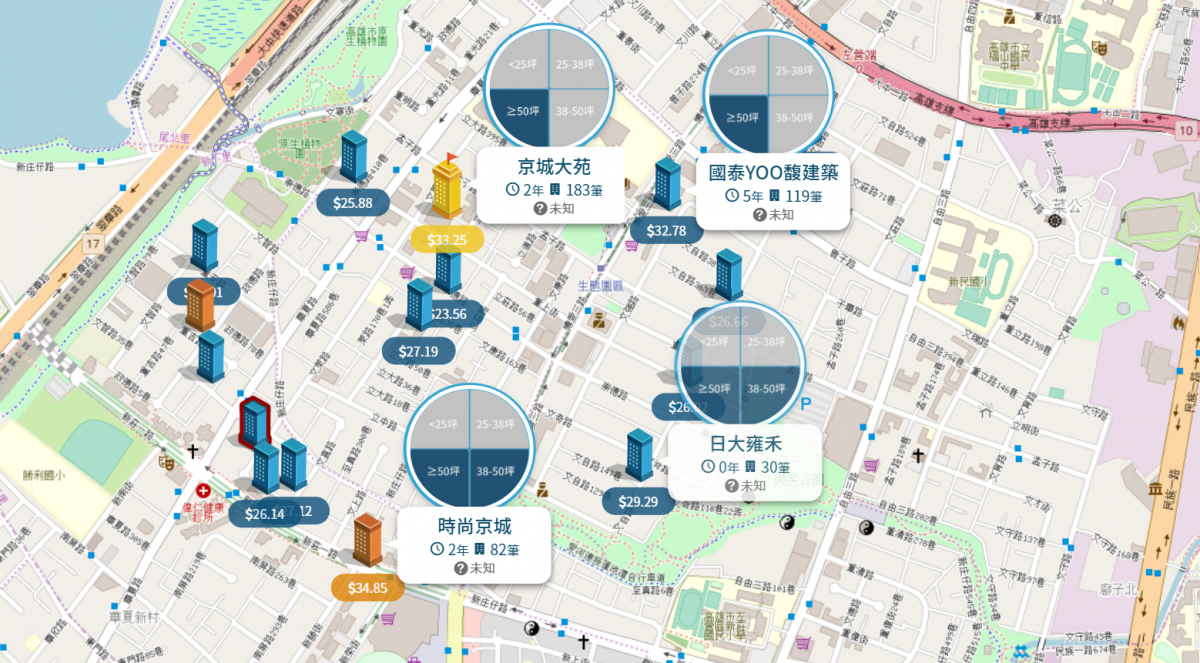Tap the yellow $33.25 price marker
Viewport: 1200px width, 663px height.
447,240
